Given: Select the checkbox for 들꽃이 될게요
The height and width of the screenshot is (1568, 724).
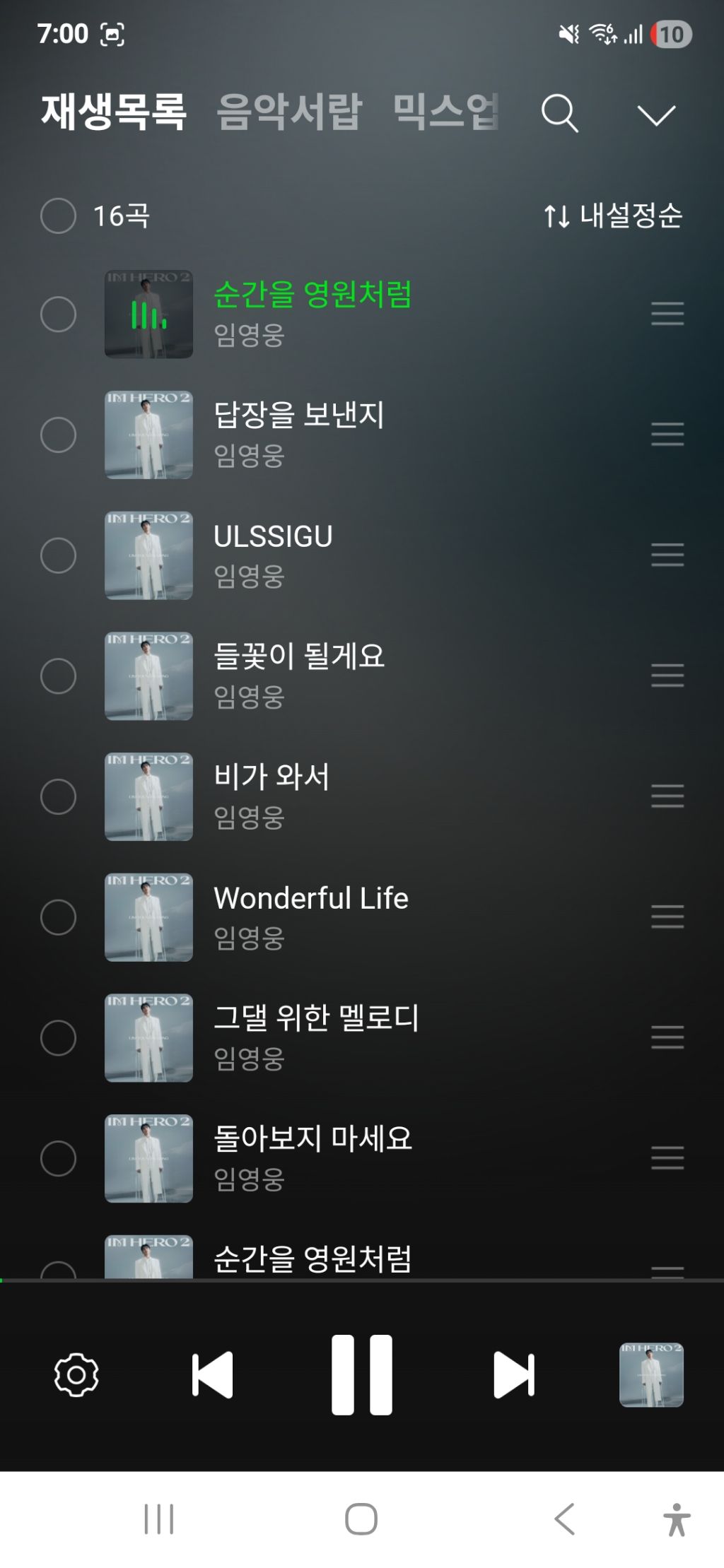Looking at the screenshot, I should (x=58, y=676).
